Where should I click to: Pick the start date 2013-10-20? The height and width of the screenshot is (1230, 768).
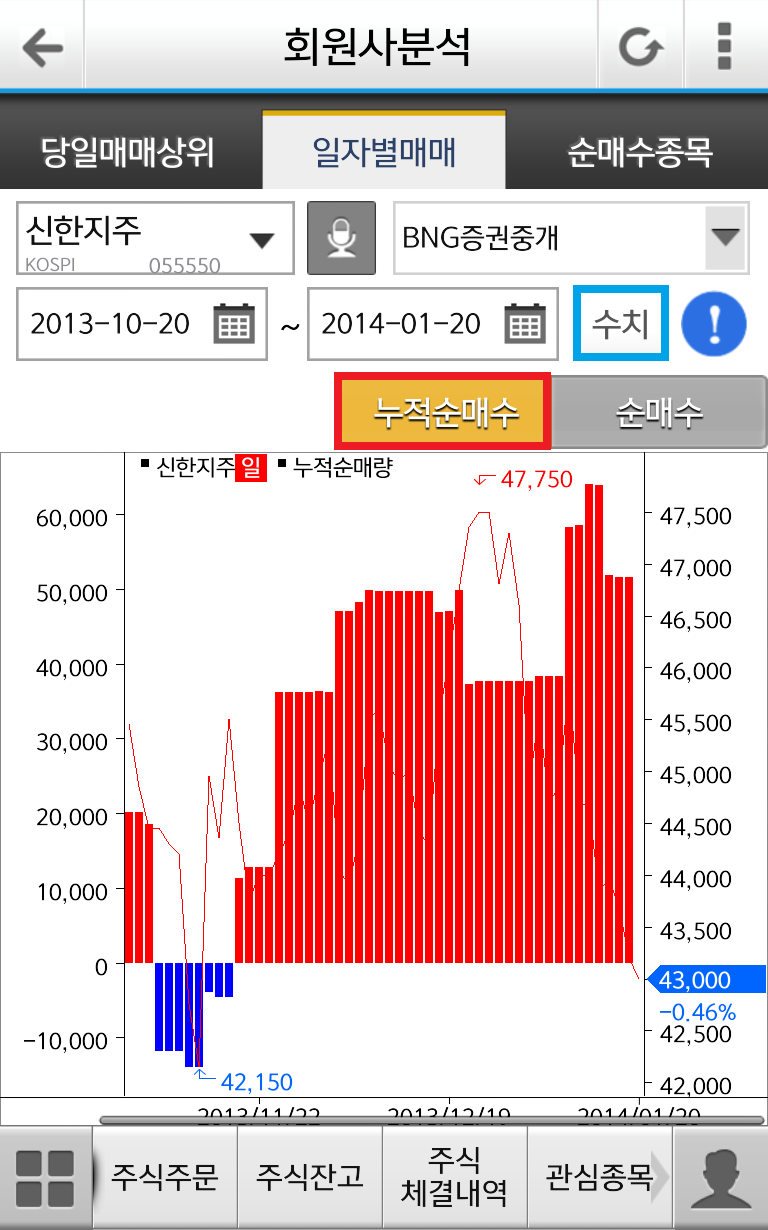(x=141, y=324)
